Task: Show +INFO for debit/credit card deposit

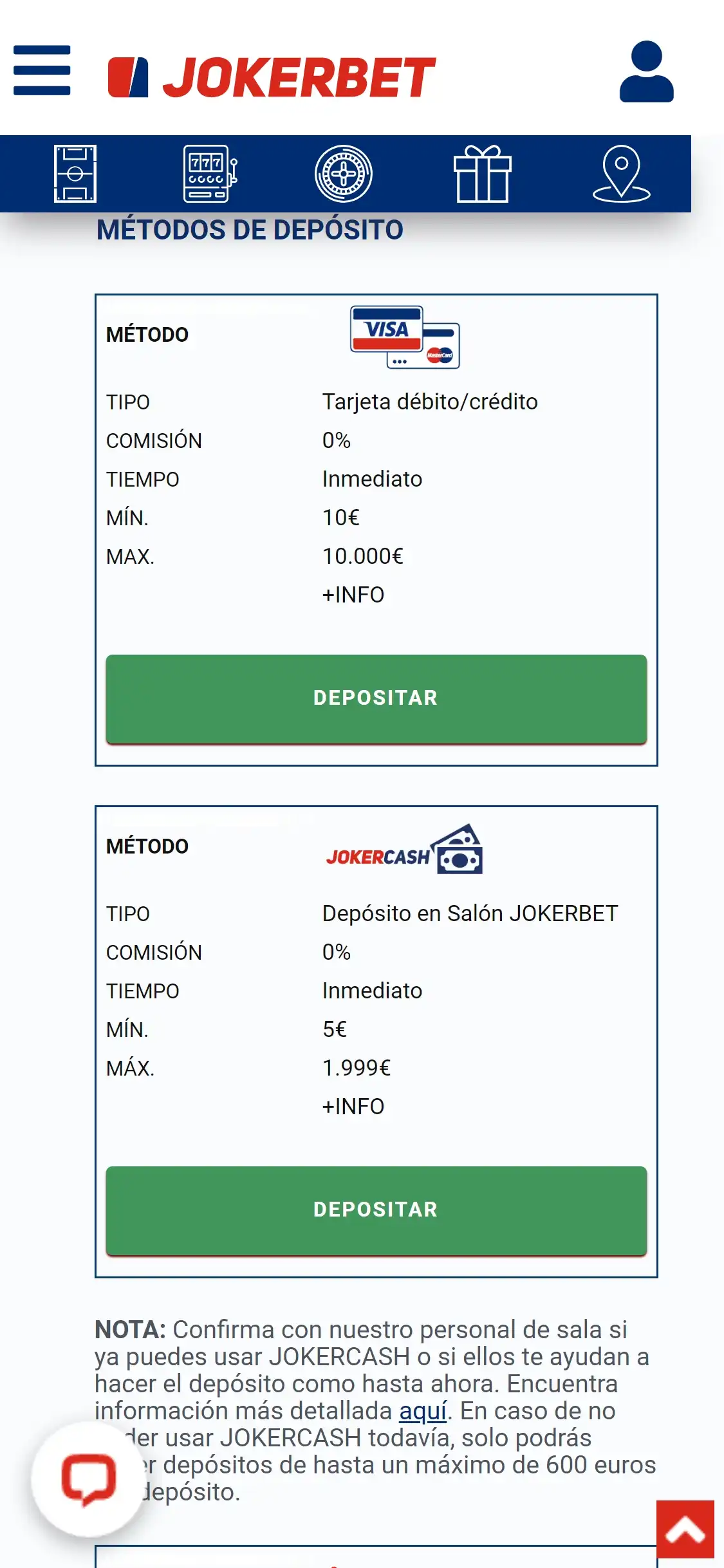Action: (353, 595)
